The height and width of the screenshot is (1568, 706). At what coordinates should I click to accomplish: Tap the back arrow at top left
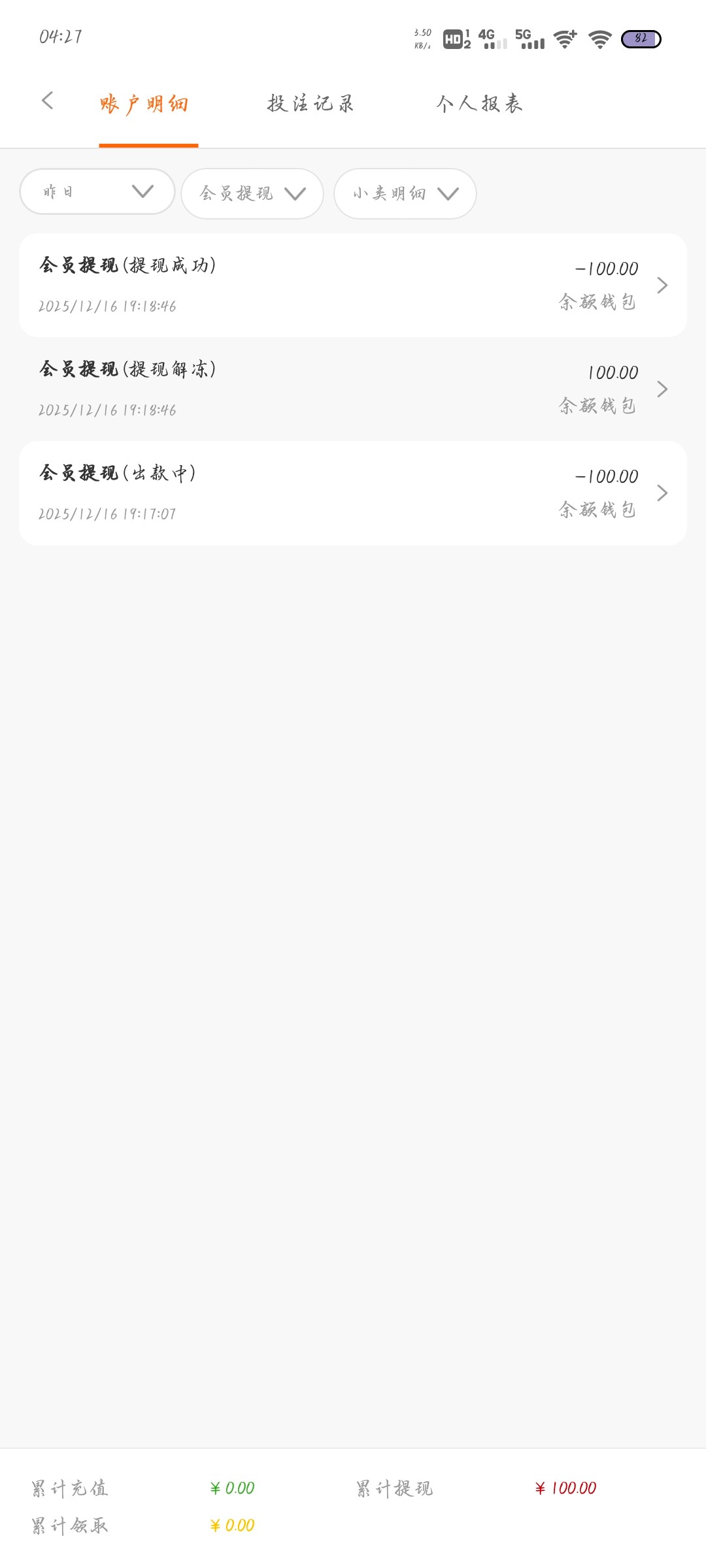(x=46, y=103)
